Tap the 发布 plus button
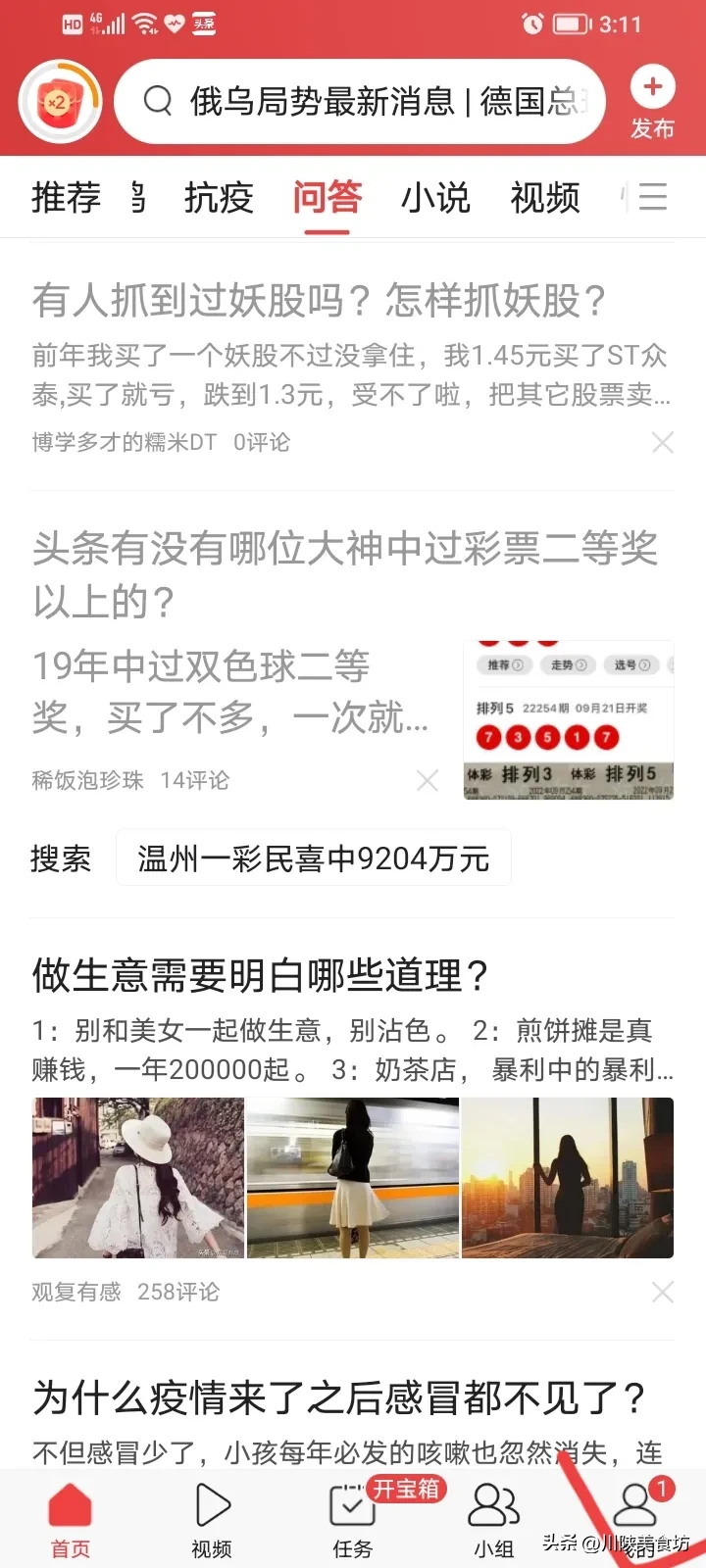The width and height of the screenshot is (706, 1568). tap(652, 100)
